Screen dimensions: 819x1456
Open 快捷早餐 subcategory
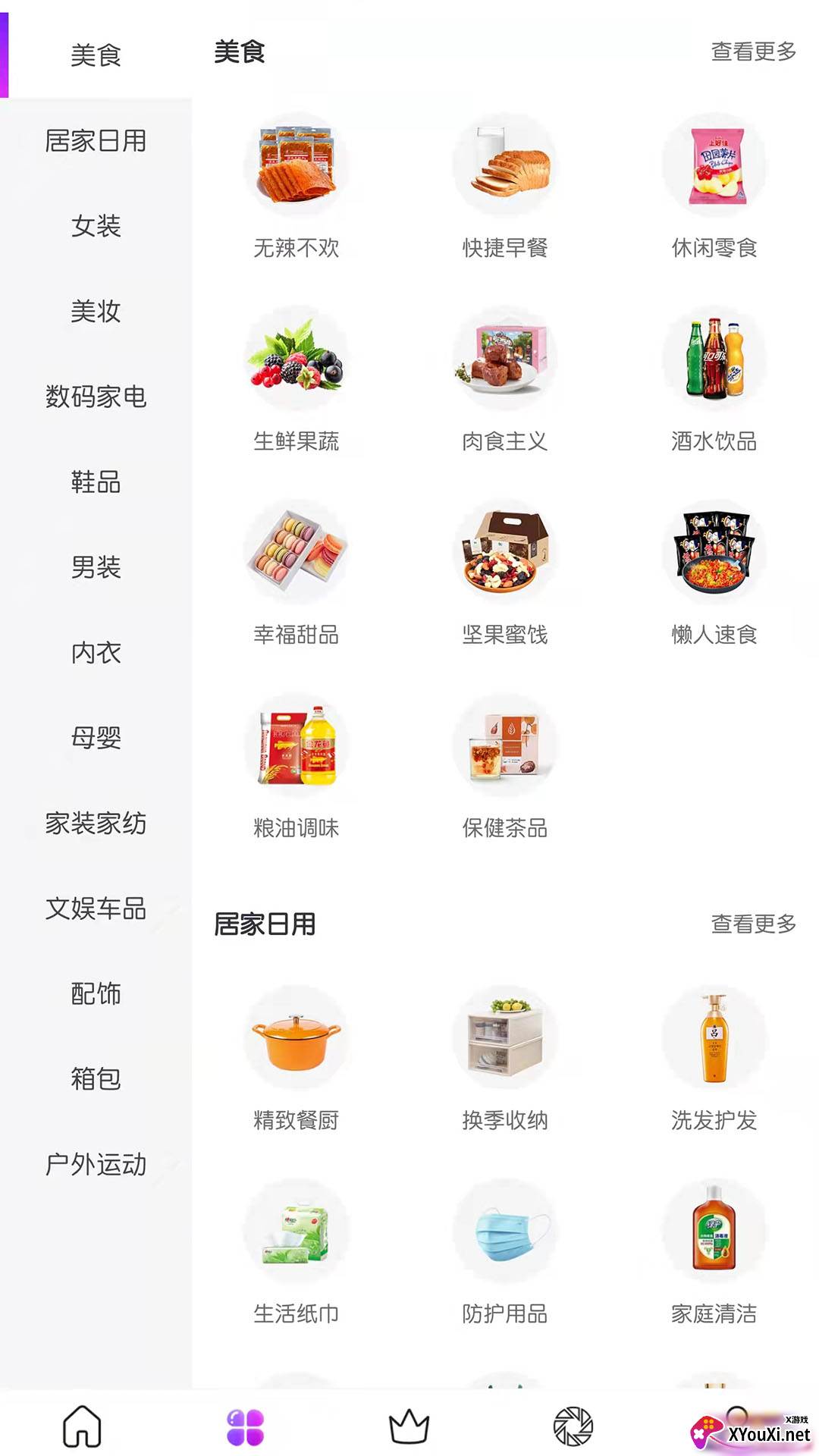(x=505, y=186)
